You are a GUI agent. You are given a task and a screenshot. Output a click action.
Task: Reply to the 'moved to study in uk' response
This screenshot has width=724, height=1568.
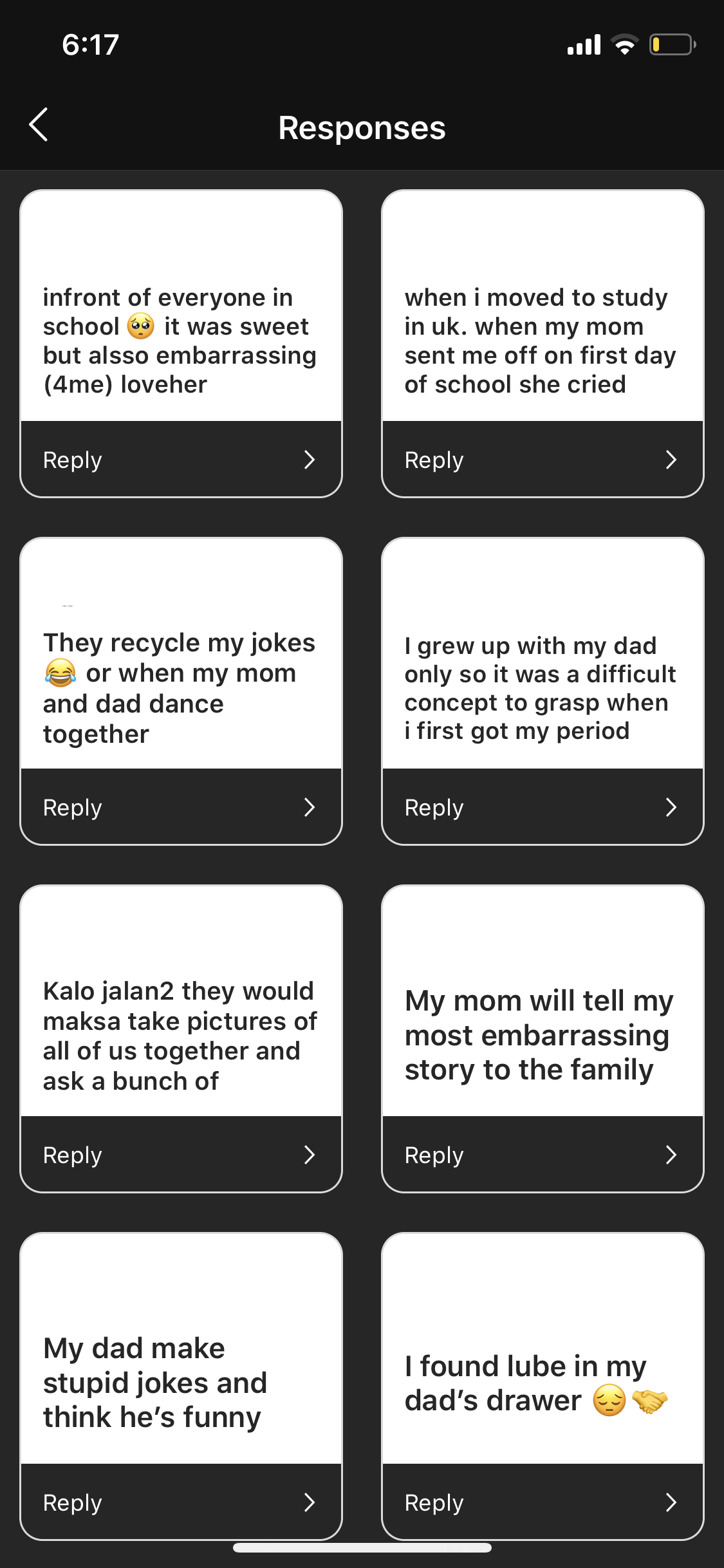tap(543, 460)
